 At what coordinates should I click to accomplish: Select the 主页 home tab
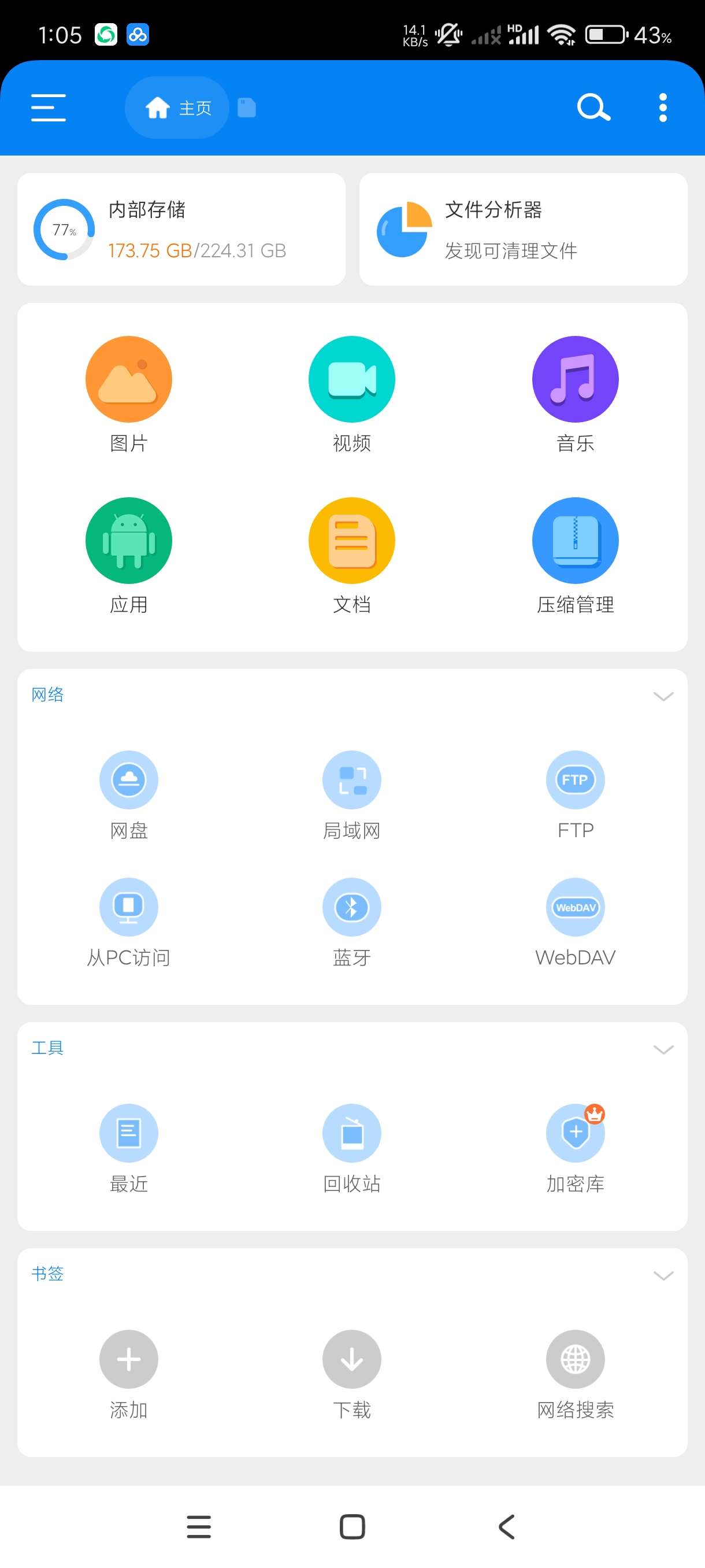(177, 108)
